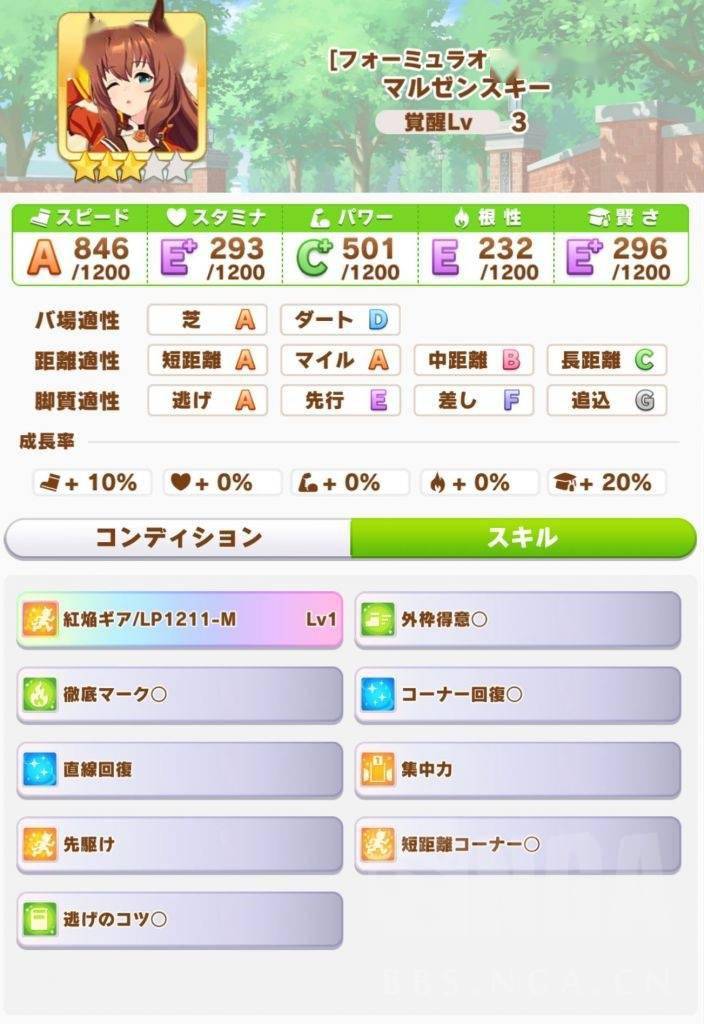
Task: Open the 先駆け skill entry
Action: pos(180,845)
